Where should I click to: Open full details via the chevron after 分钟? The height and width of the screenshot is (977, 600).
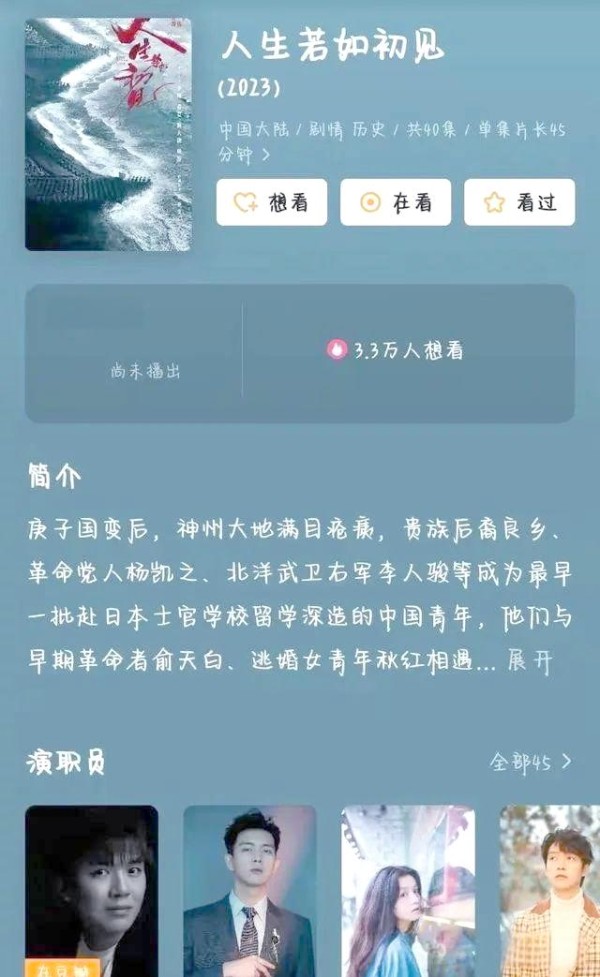click(266, 155)
